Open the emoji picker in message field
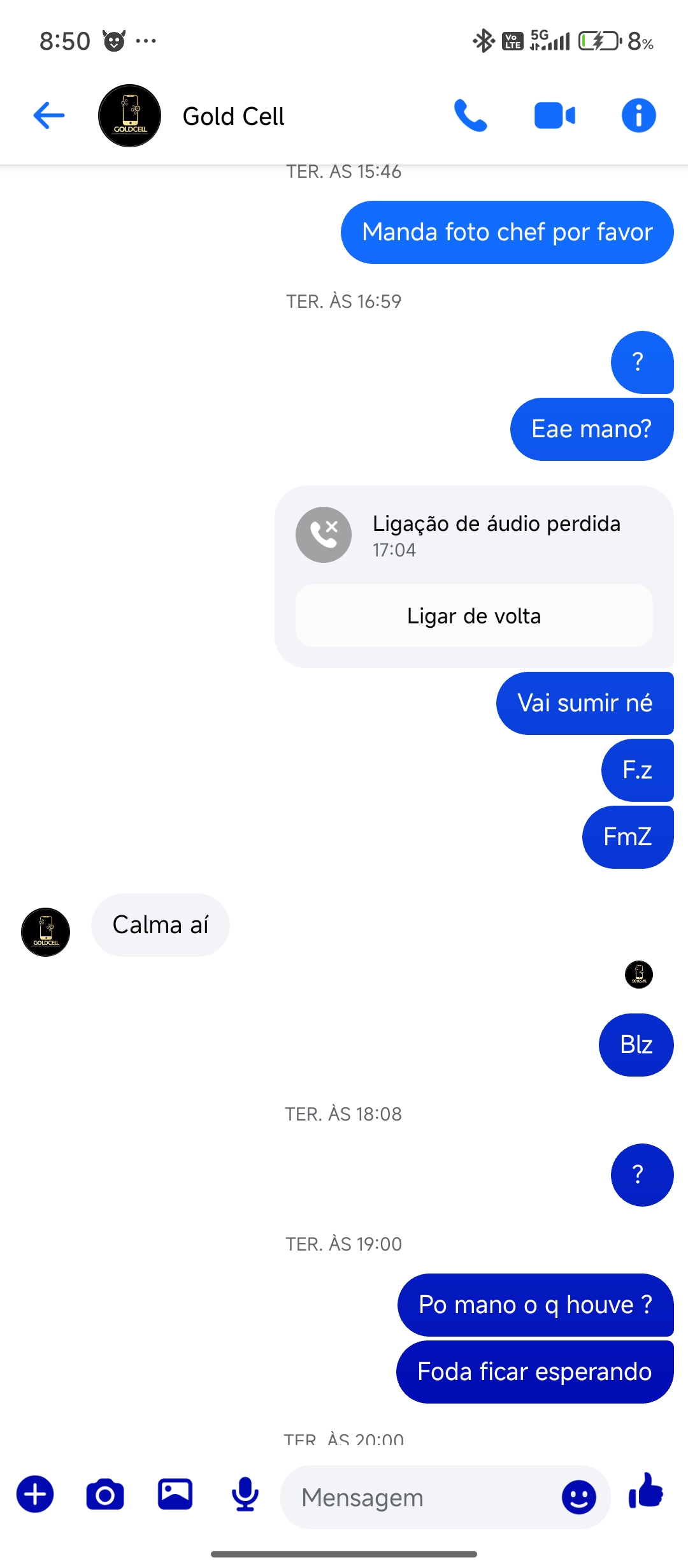Image resolution: width=688 pixels, height=1568 pixels. point(578,1497)
